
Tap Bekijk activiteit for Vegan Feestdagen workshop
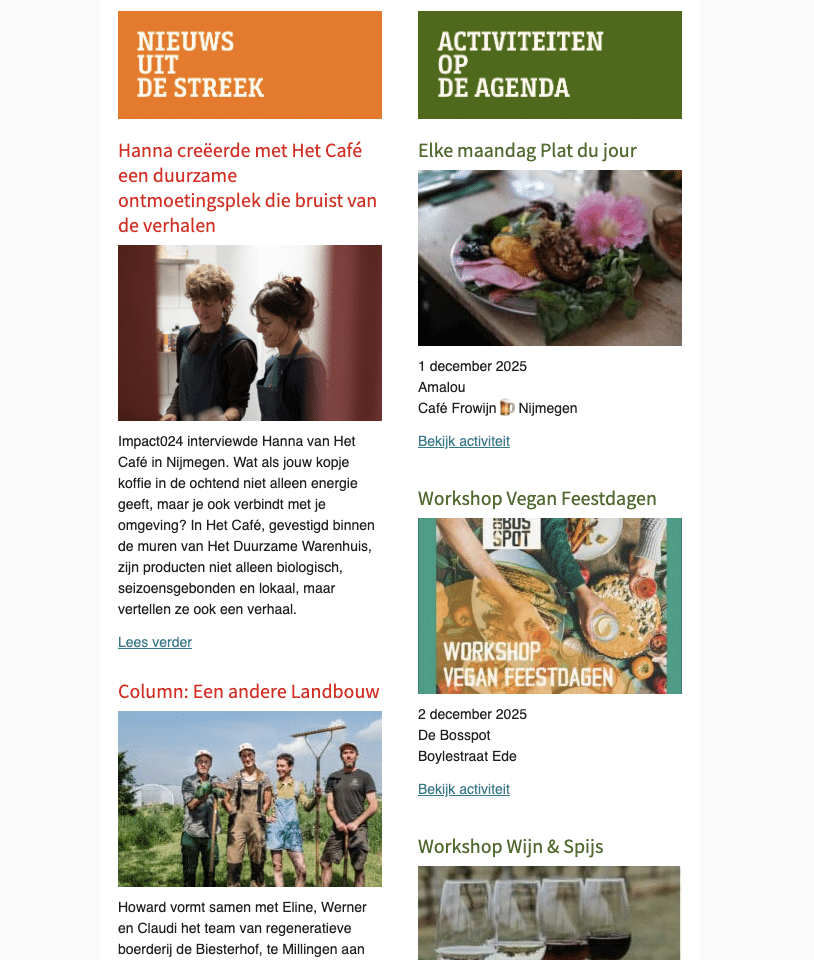point(464,789)
